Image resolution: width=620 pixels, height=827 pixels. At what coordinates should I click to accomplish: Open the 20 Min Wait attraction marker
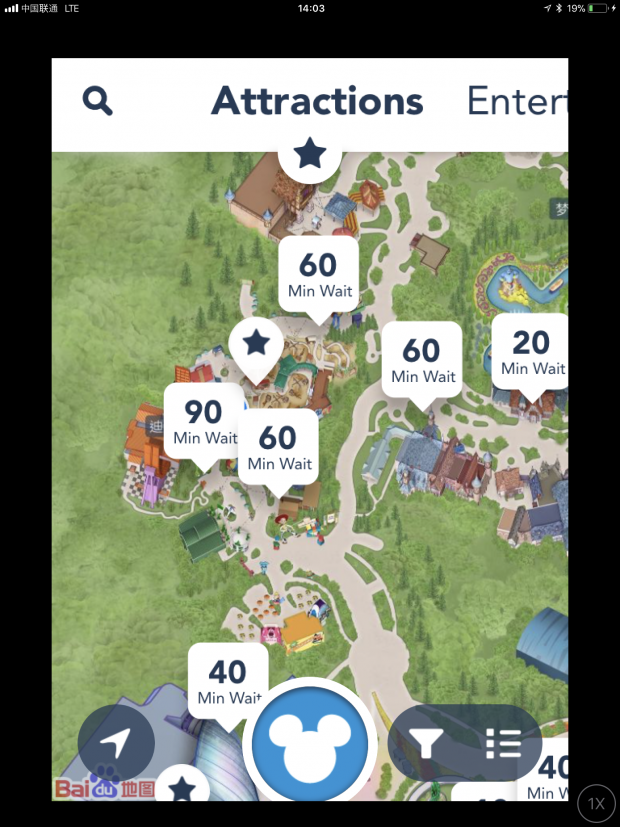pos(531,352)
